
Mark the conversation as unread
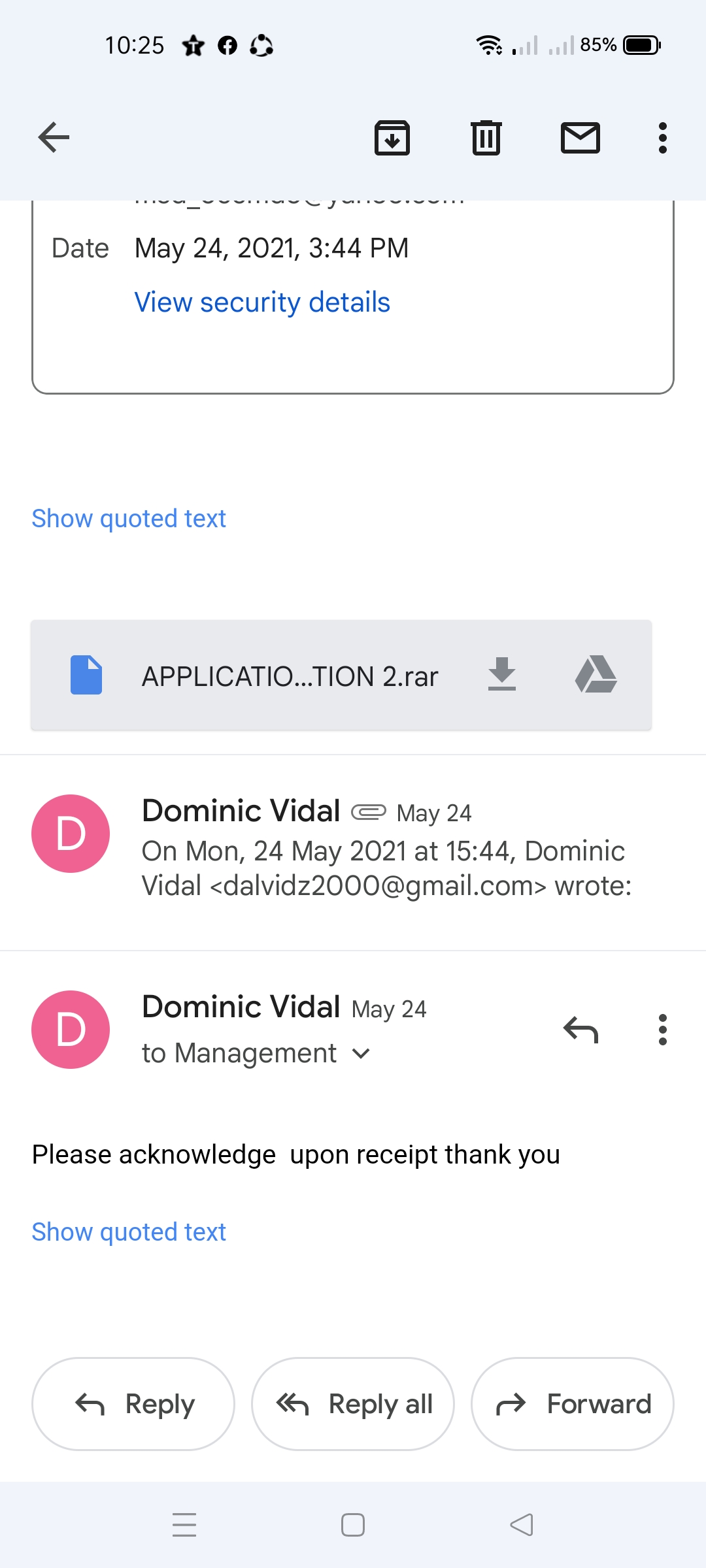(580, 137)
